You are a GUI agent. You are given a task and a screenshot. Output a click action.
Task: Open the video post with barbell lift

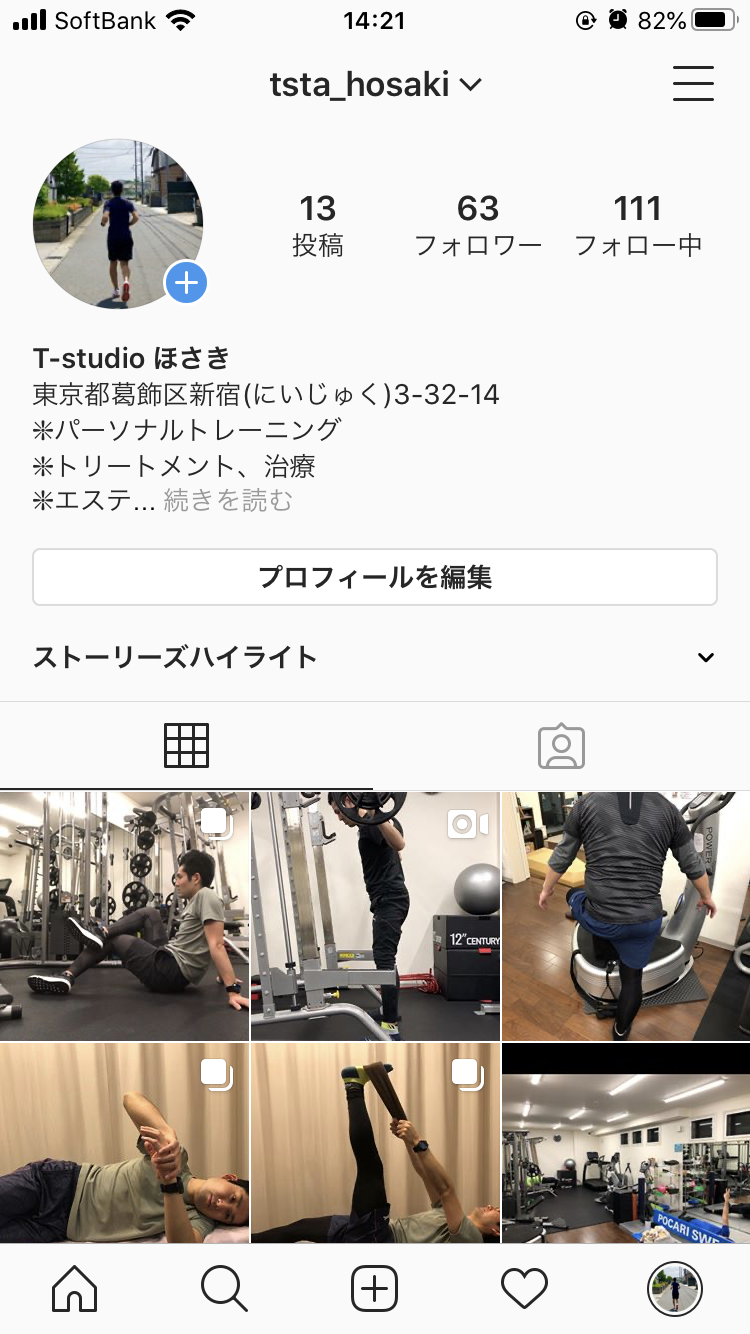[x=375, y=916]
